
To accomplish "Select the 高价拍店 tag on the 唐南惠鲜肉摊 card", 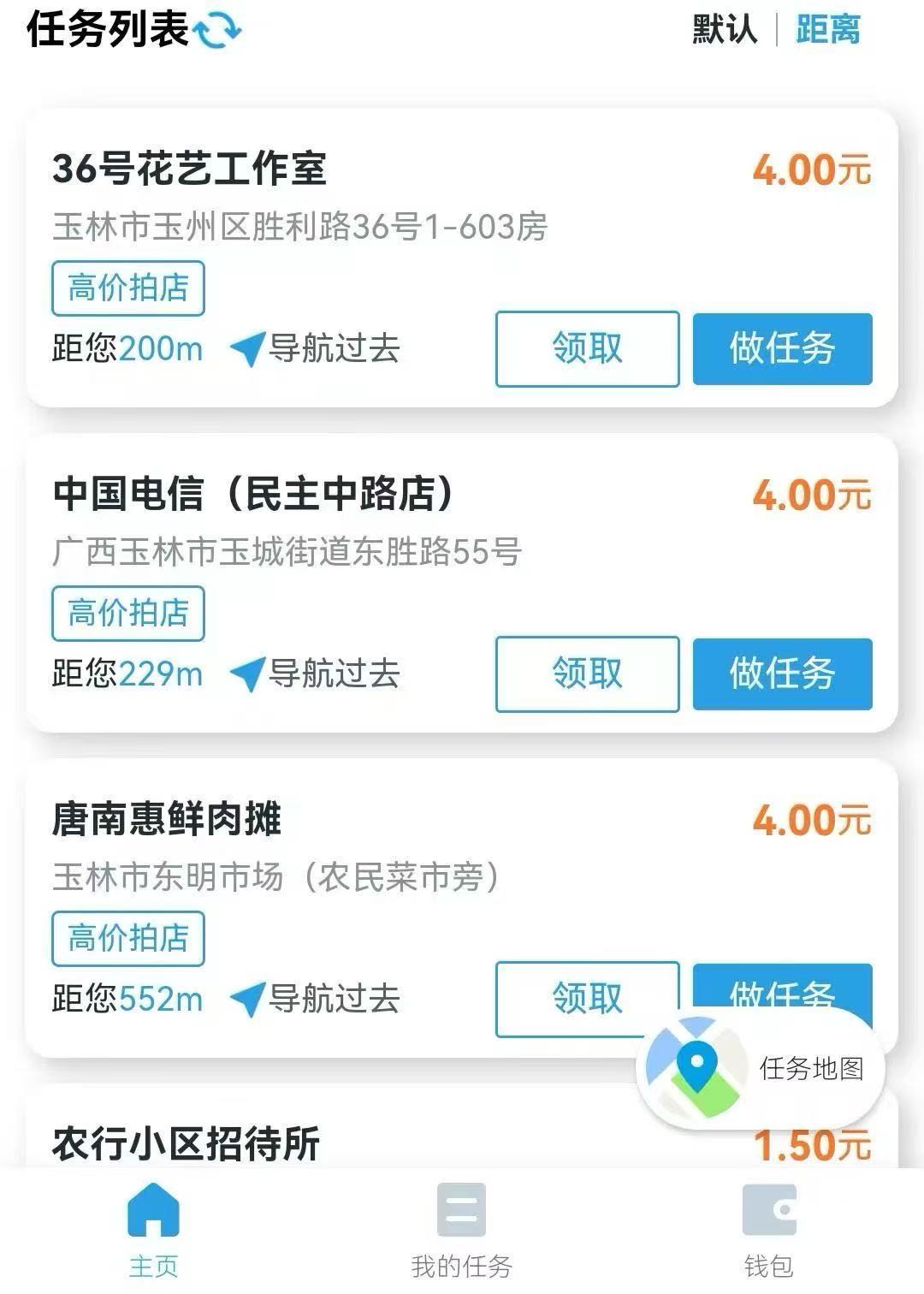I will coord(127,937).
